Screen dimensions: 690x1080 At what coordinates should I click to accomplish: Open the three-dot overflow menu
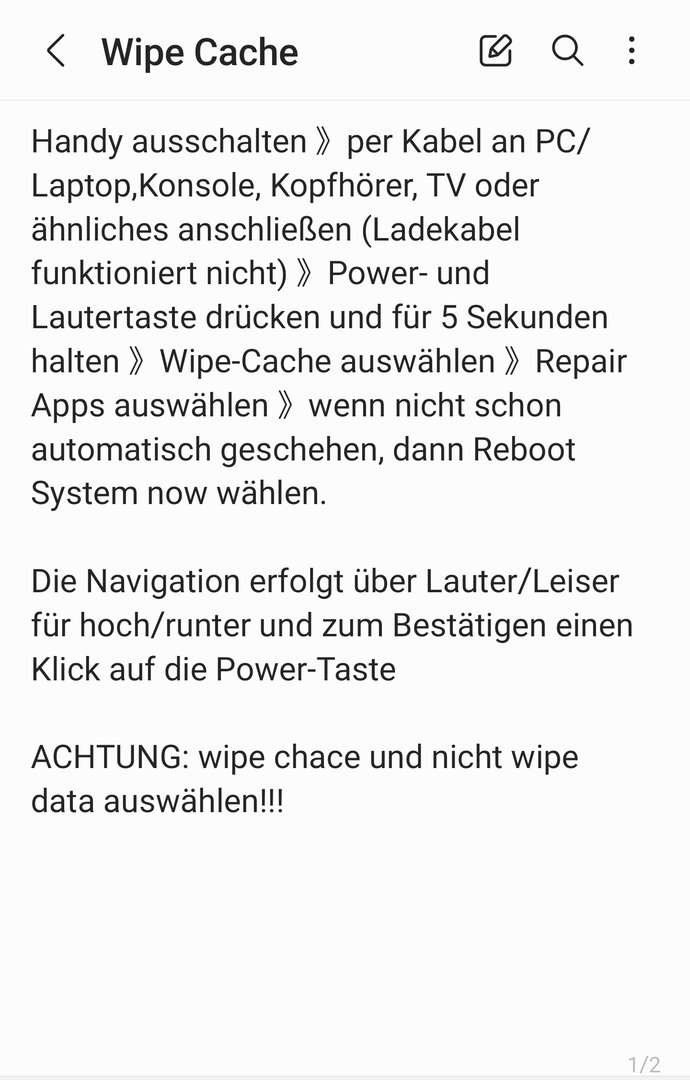click(x=631, y=51)
